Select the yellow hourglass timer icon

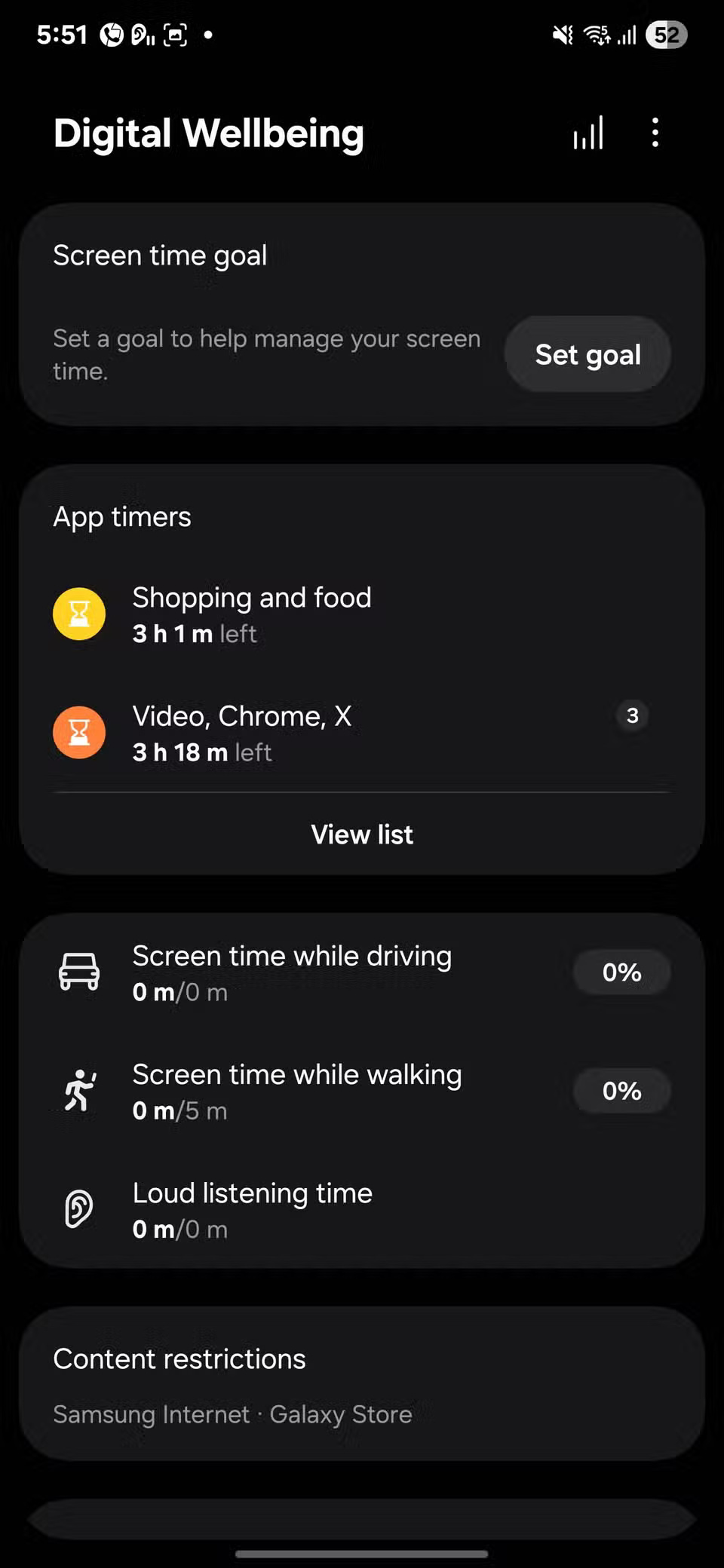(x=79, y=613)
